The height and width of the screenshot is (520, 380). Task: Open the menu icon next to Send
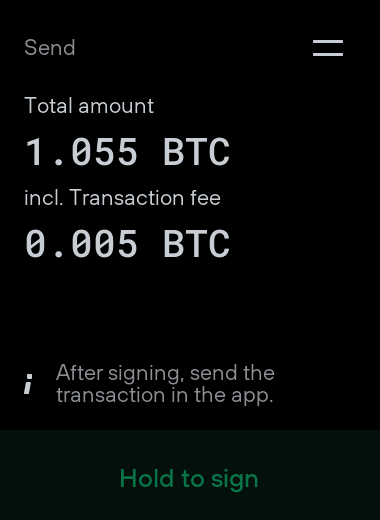click(328, 48)
